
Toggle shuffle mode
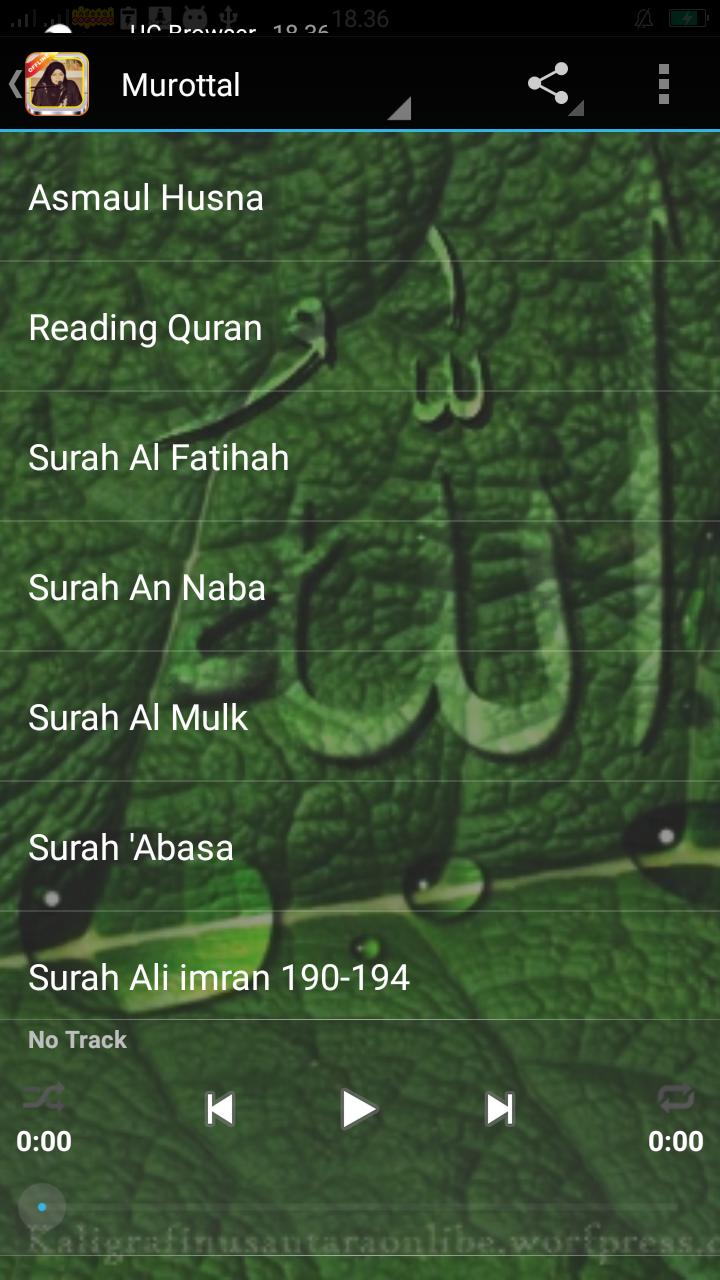coord(43,1098)
